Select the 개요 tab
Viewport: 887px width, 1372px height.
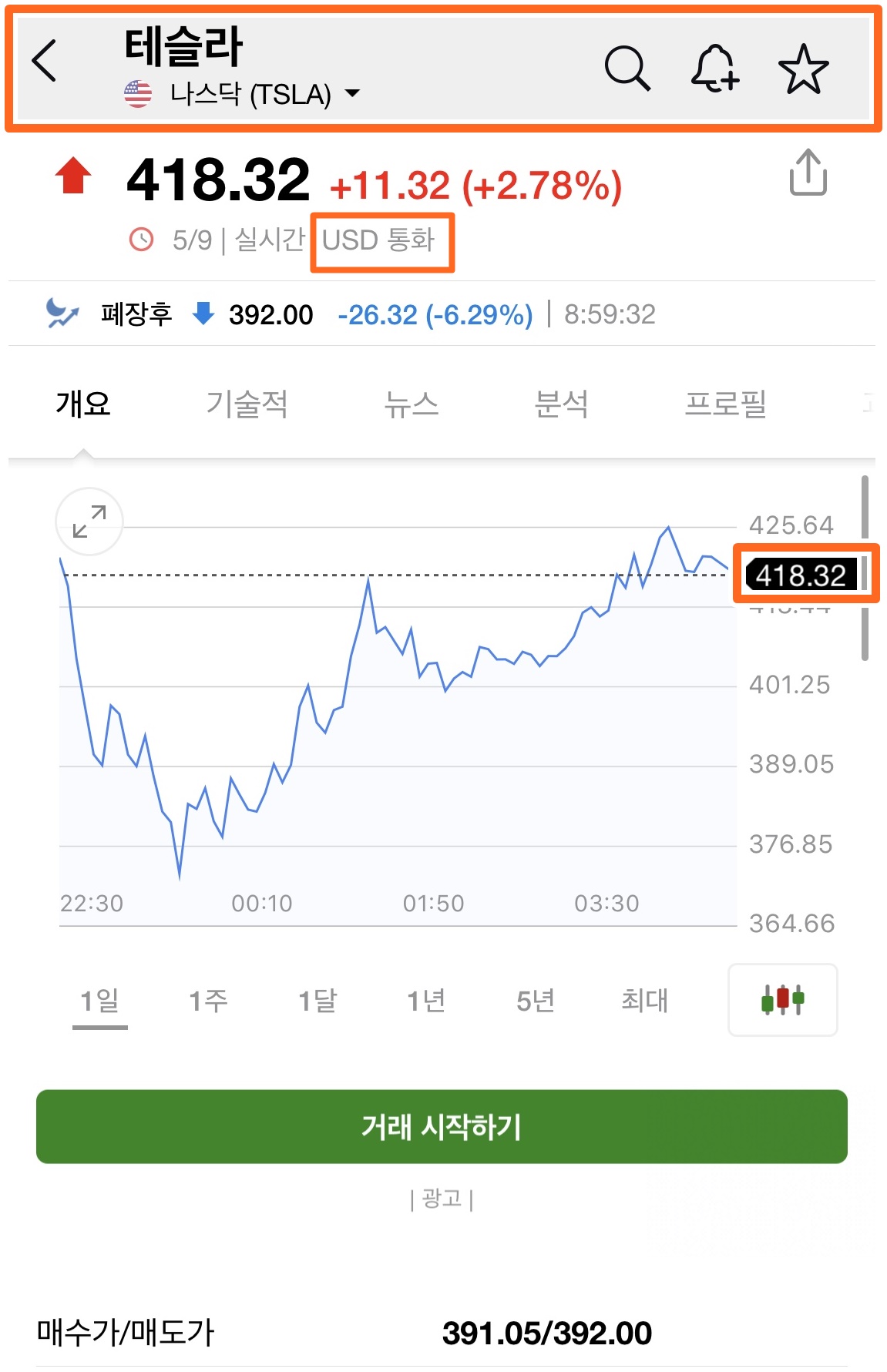pos(83,404)
